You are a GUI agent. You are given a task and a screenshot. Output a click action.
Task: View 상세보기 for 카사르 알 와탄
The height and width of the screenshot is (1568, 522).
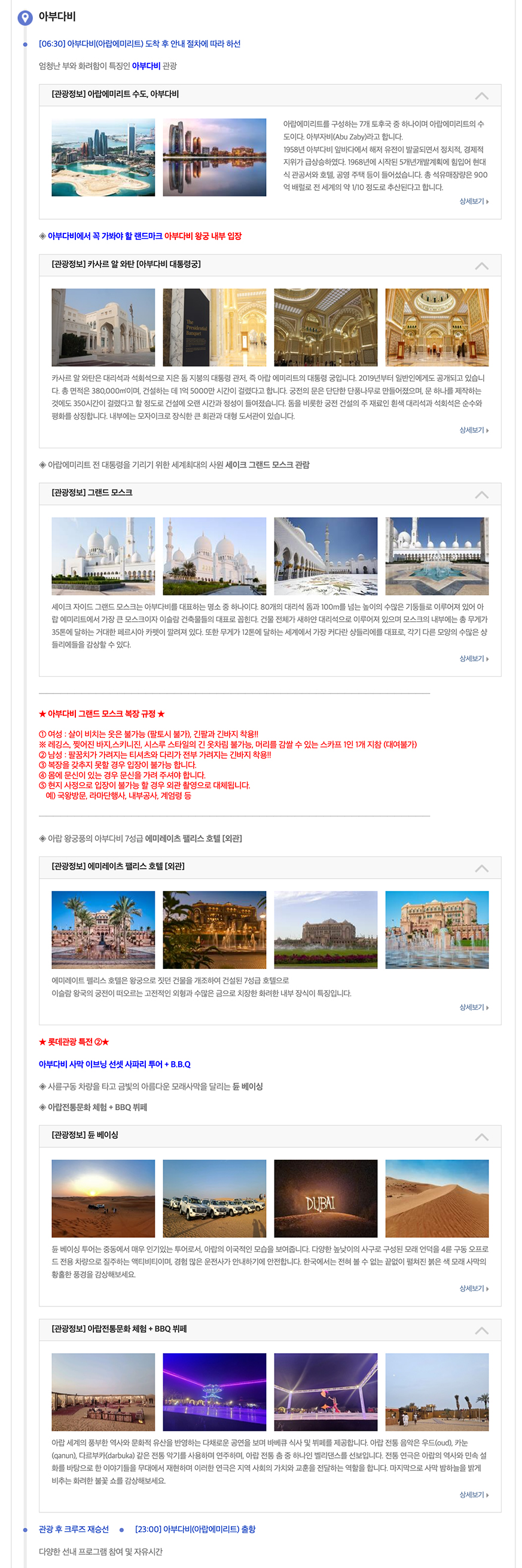pyautogui.click(x=474, y=430)
